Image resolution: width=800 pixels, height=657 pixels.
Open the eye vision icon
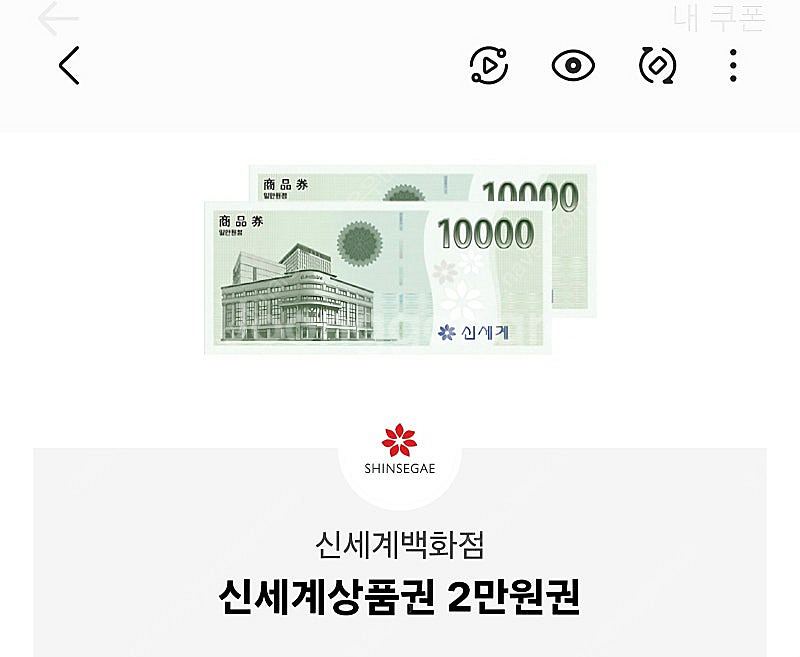(573, 65)
